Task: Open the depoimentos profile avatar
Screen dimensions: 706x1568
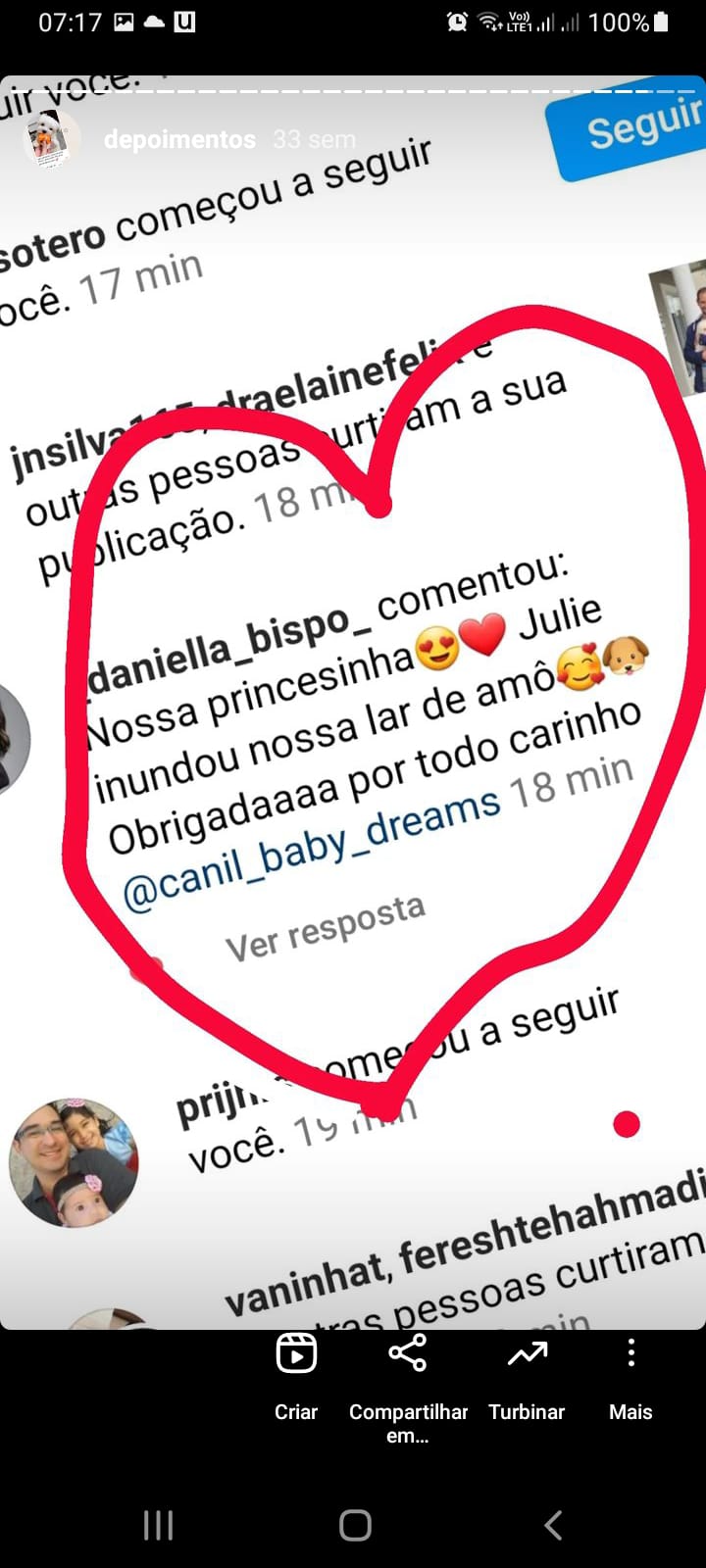Action: [52, 139]
